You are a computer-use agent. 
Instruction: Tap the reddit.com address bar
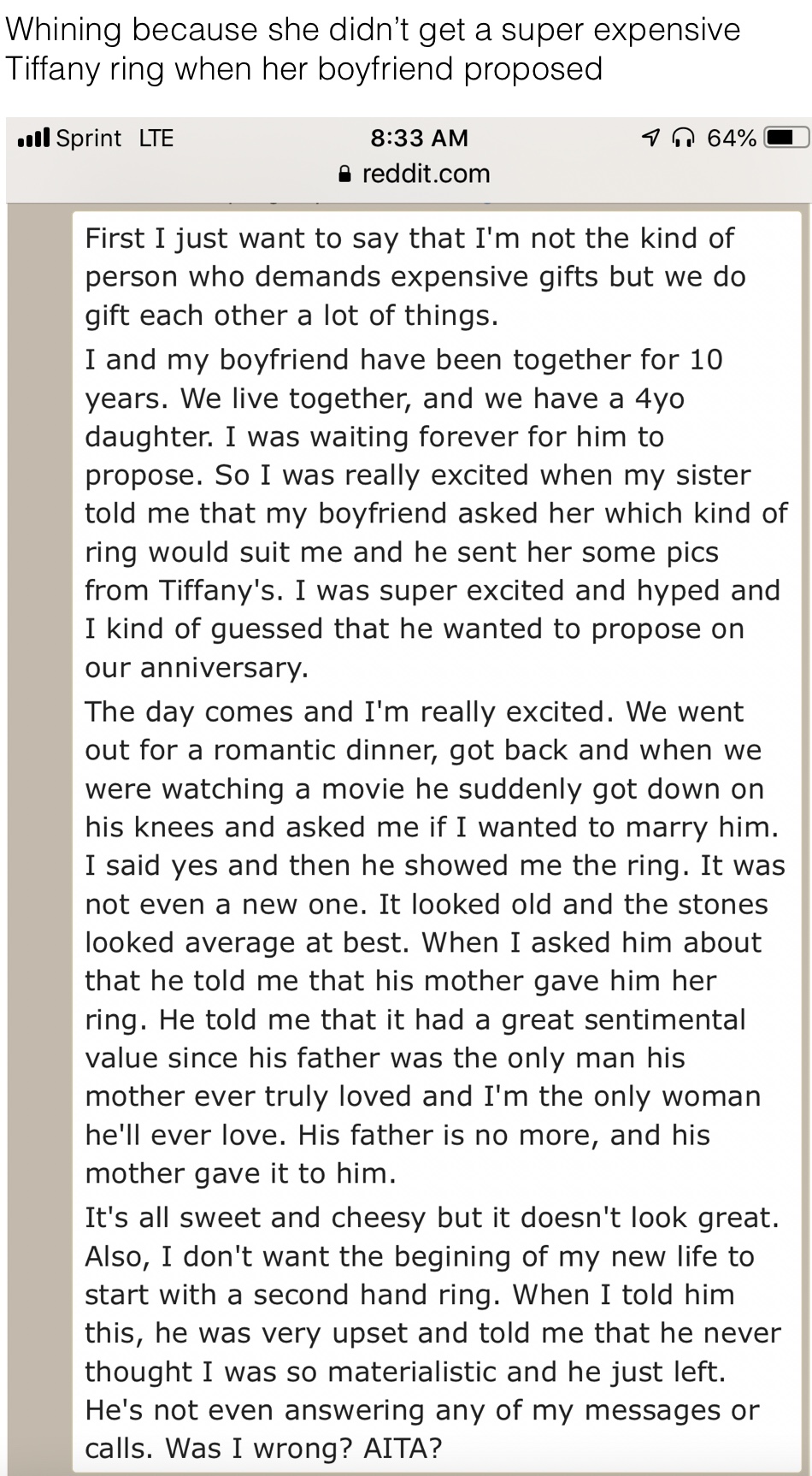coord(414,174)
